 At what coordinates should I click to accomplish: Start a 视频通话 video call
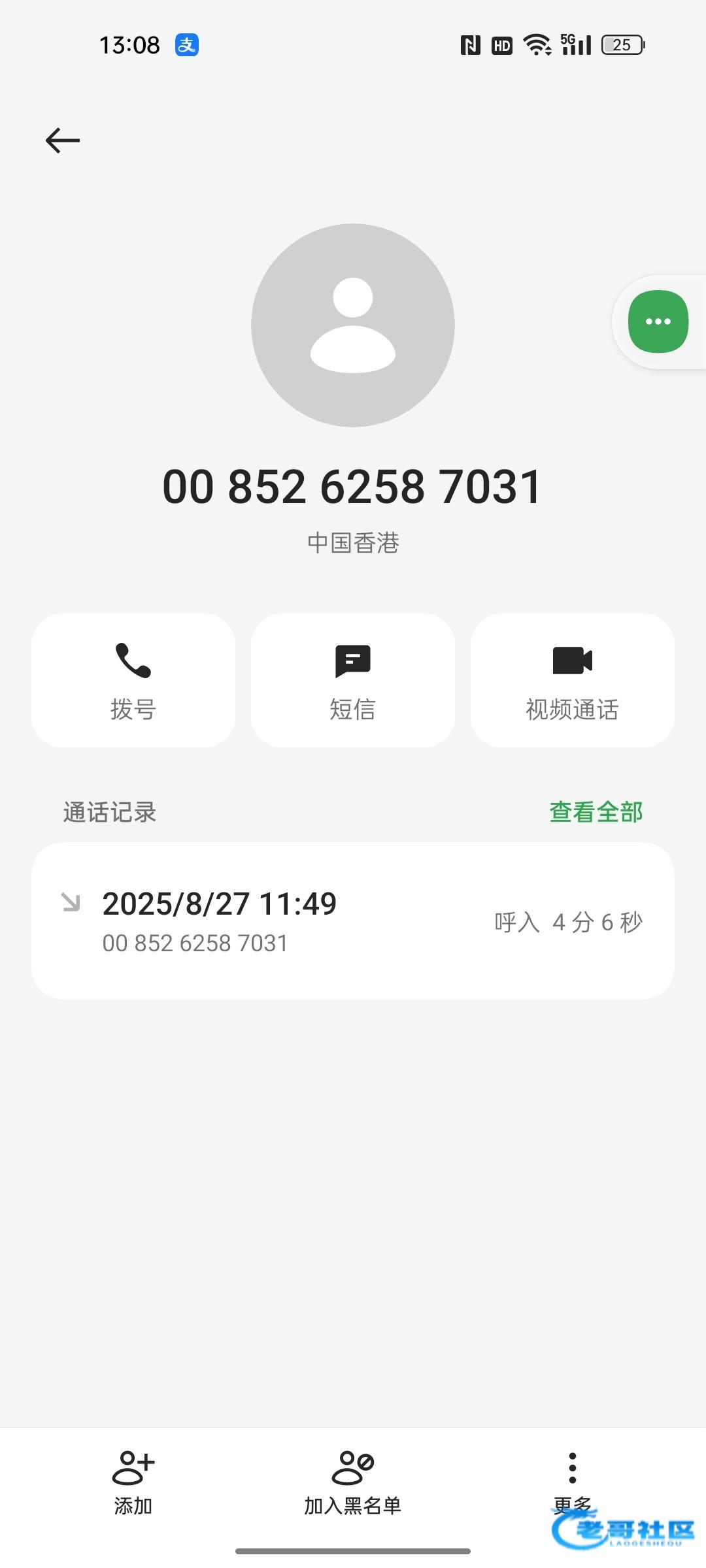coord(573,680)
